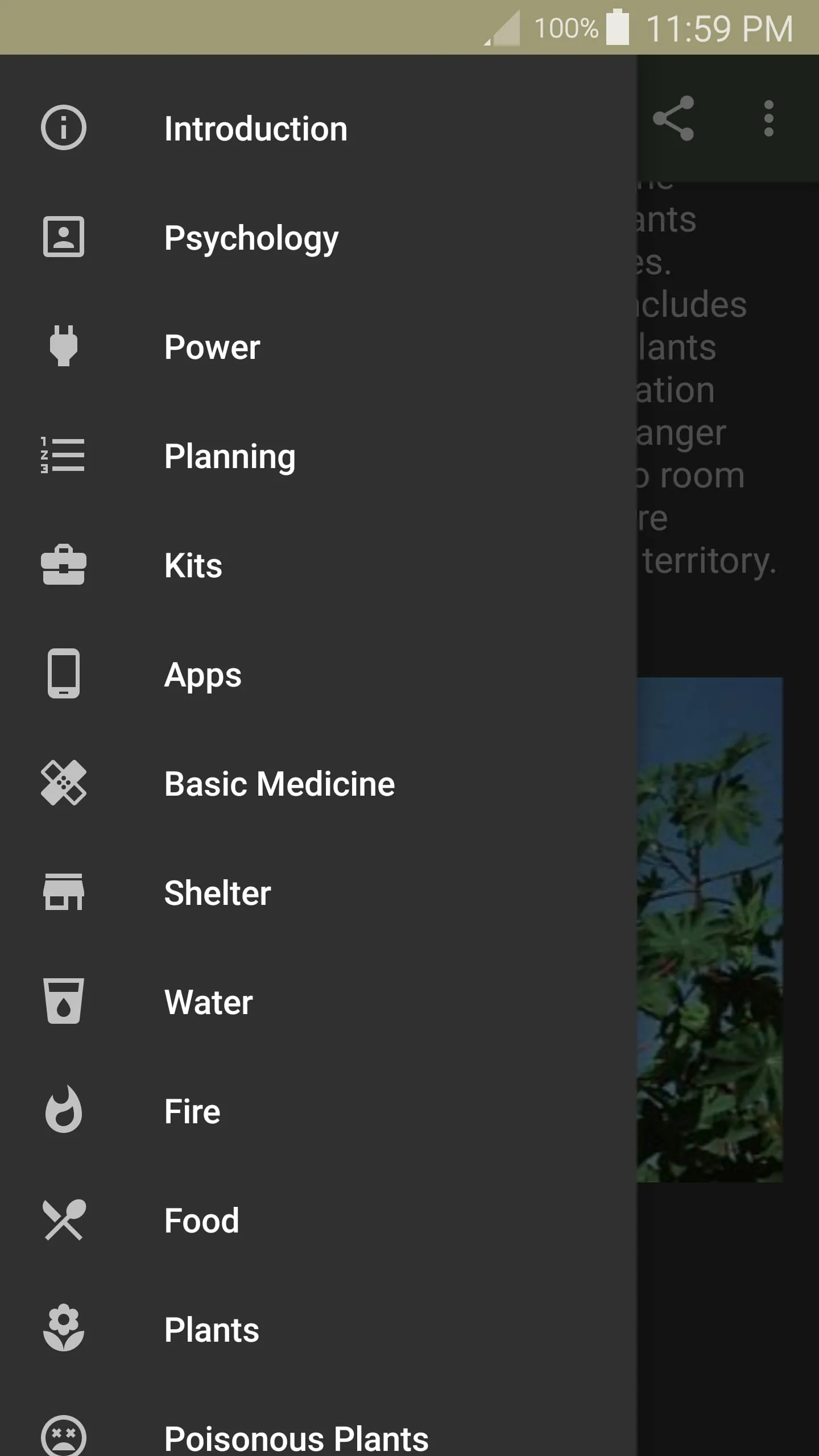Screen dimensions: 819x1456
Task: Go to Basic Medicine
Action: coord(279,784)
